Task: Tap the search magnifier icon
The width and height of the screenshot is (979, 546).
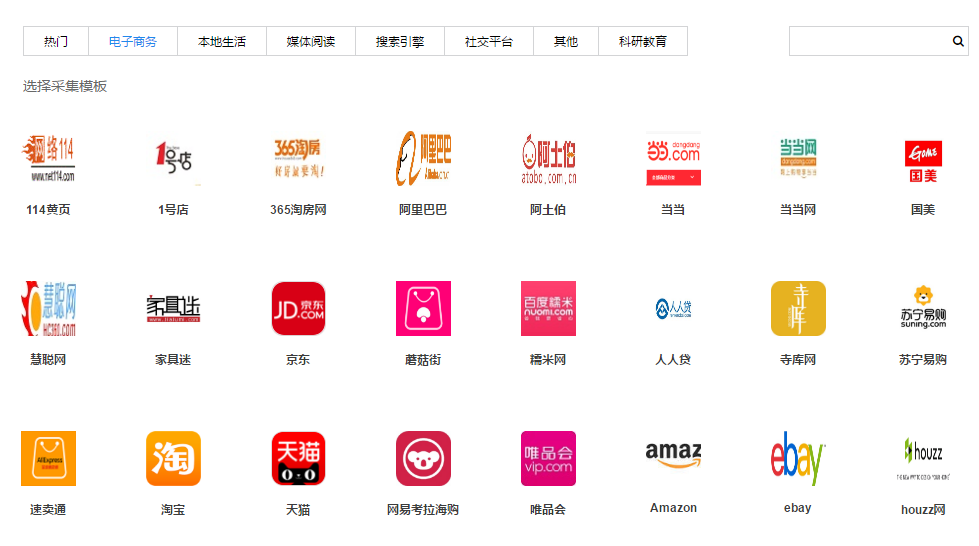Action: 958,42
